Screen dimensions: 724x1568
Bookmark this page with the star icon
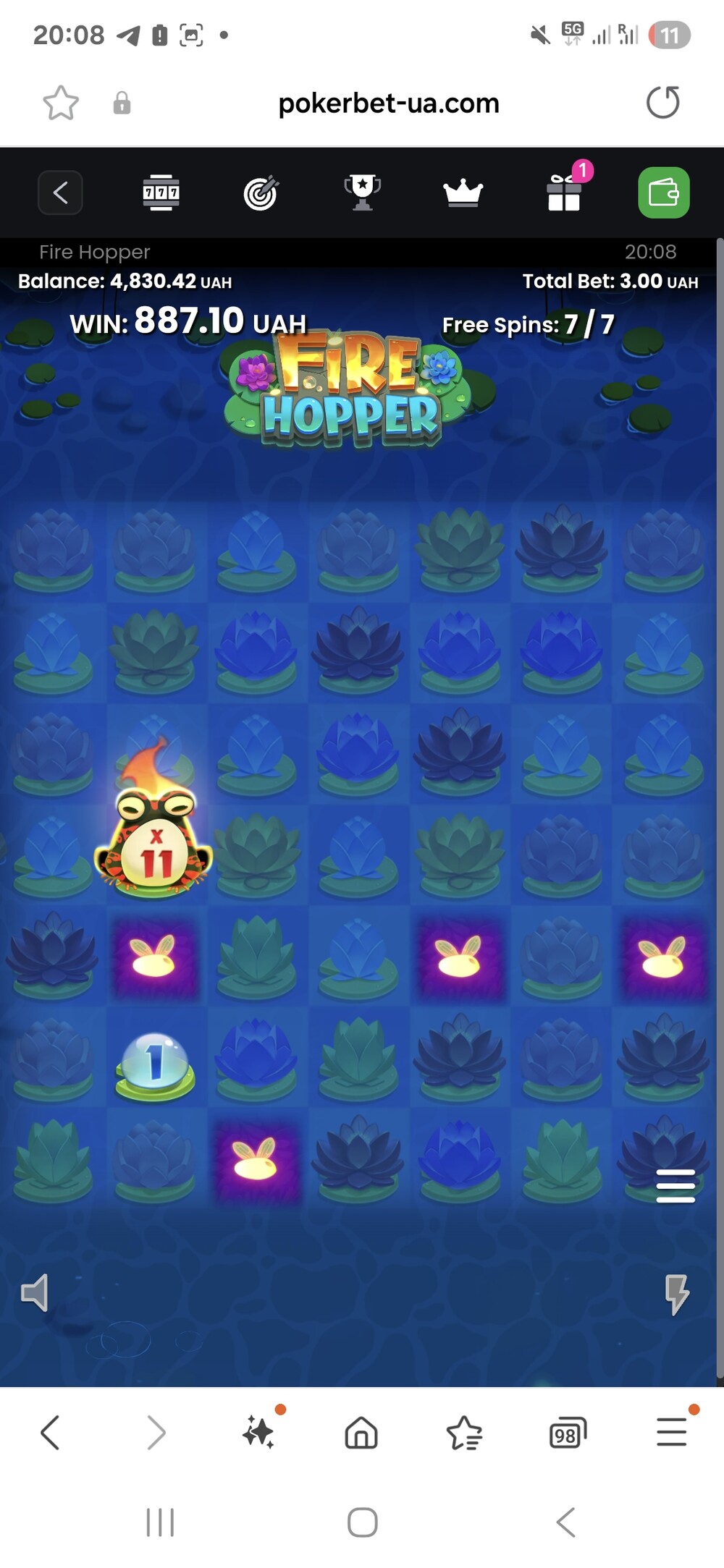tap(61, 103)
